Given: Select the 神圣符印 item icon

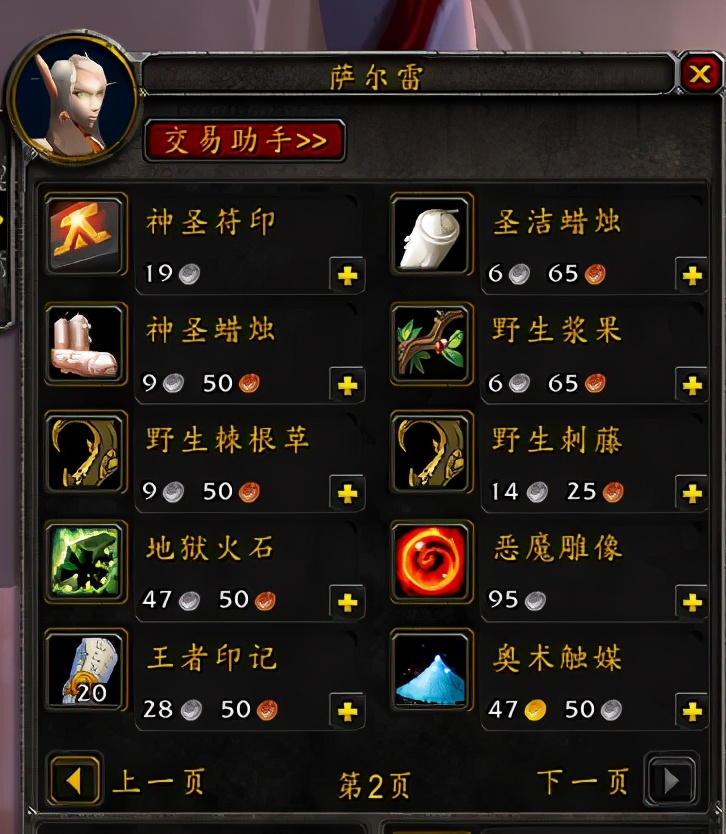Looking at the screenshot, I should [x=86, y=233].
